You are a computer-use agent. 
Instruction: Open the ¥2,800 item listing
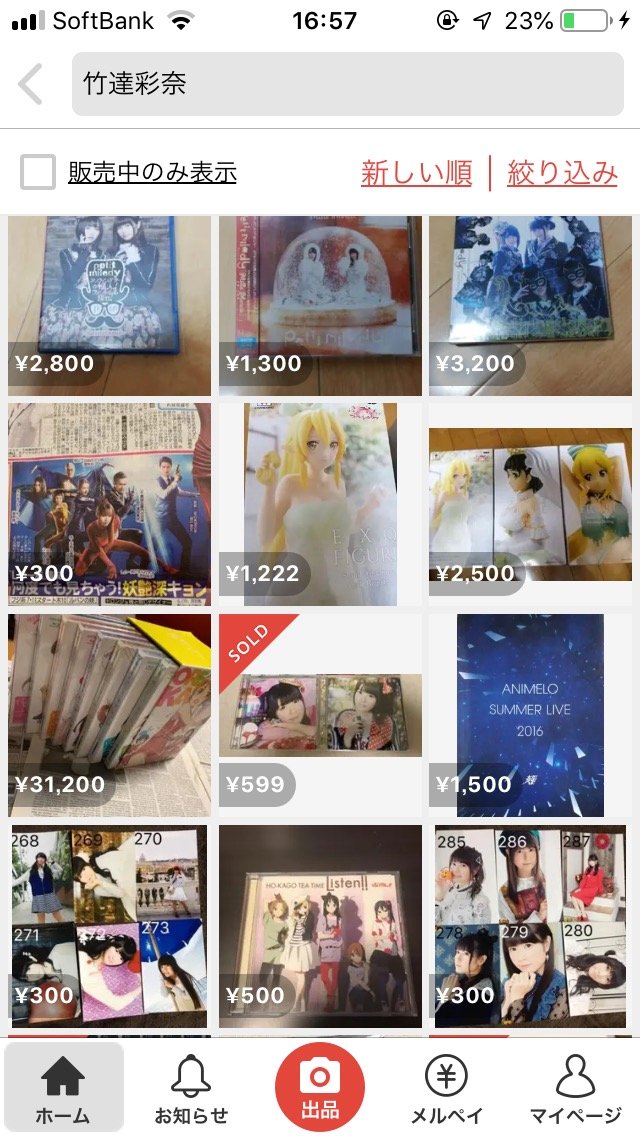click(109, 305)
